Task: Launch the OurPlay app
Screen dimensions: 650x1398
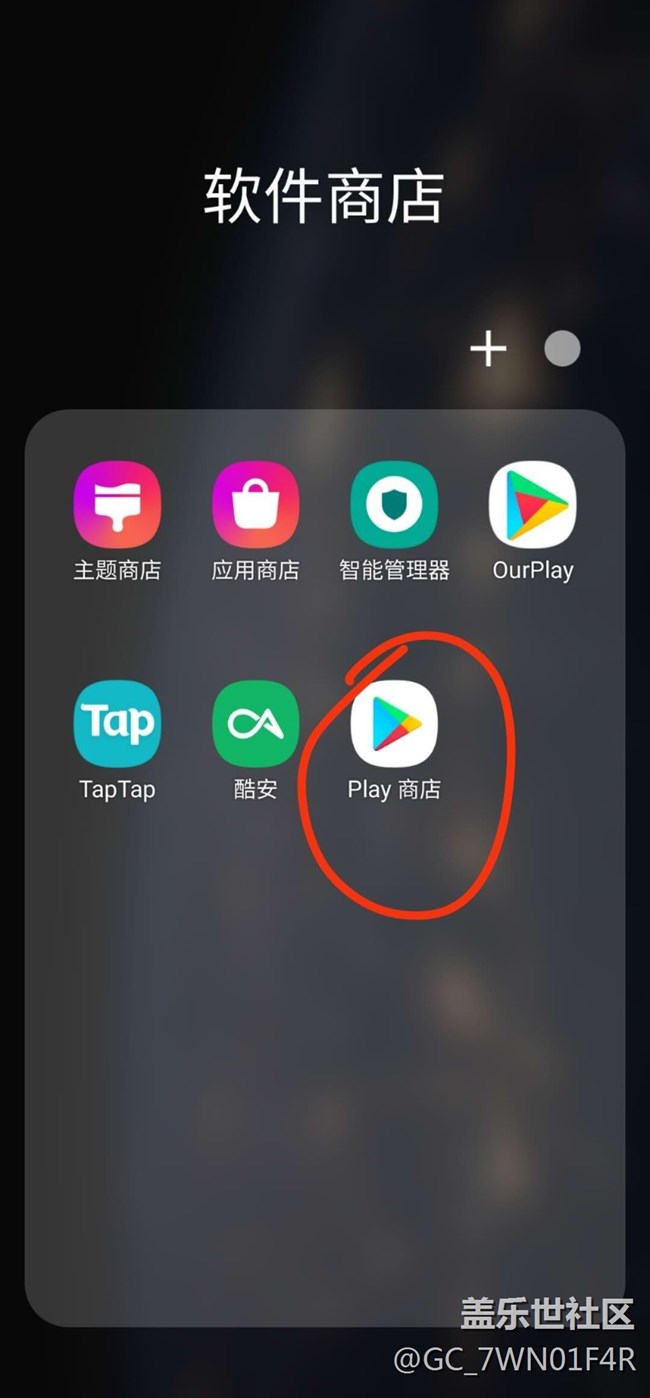Action: pos(532,505)
